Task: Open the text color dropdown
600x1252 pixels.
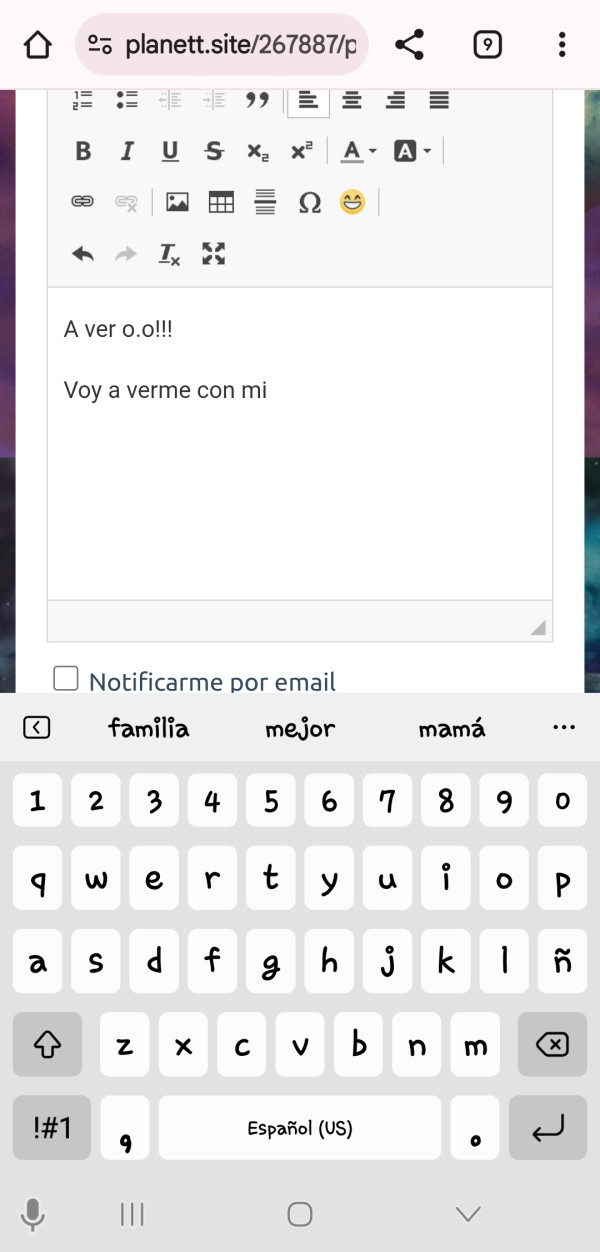Action: (x=358, y=151)
